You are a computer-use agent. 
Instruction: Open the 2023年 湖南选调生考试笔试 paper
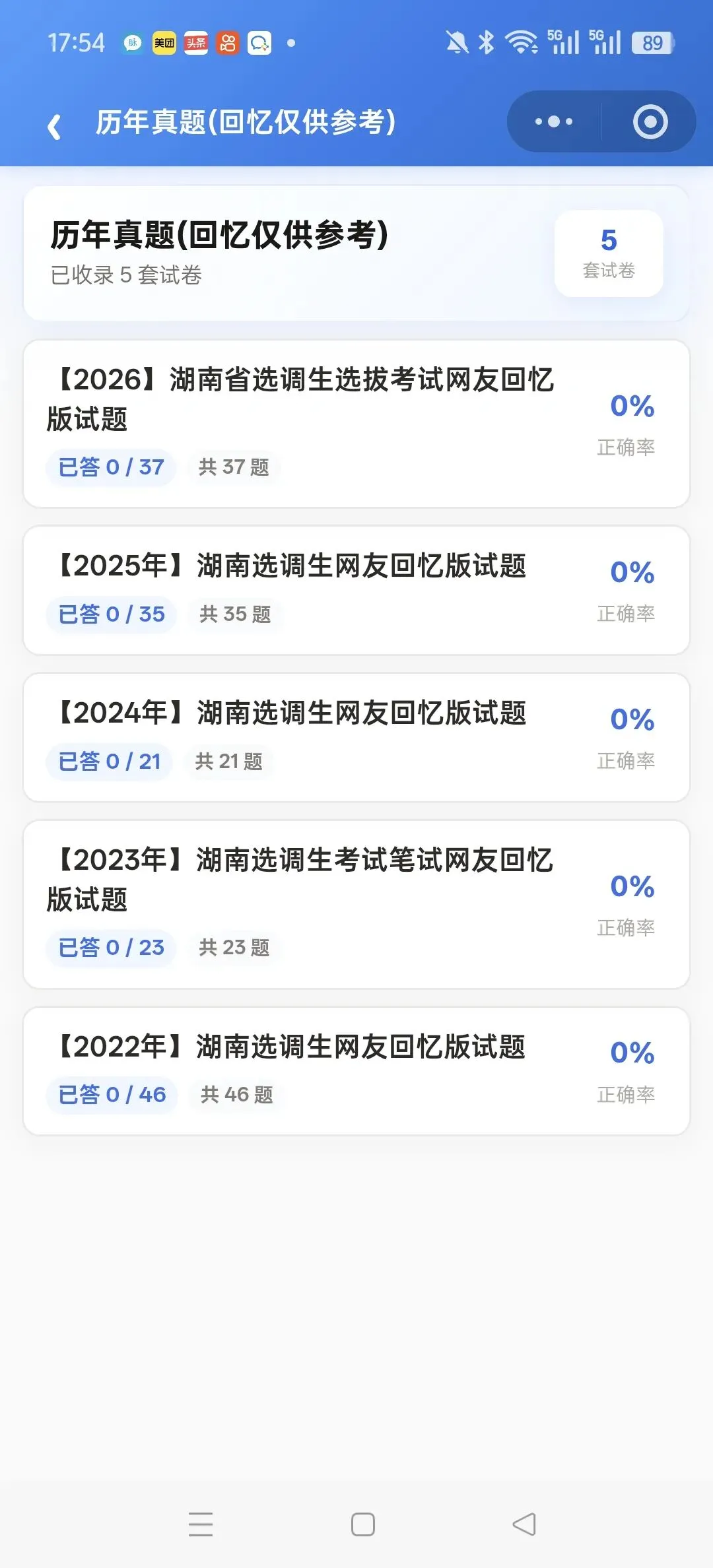coord(356,904)
